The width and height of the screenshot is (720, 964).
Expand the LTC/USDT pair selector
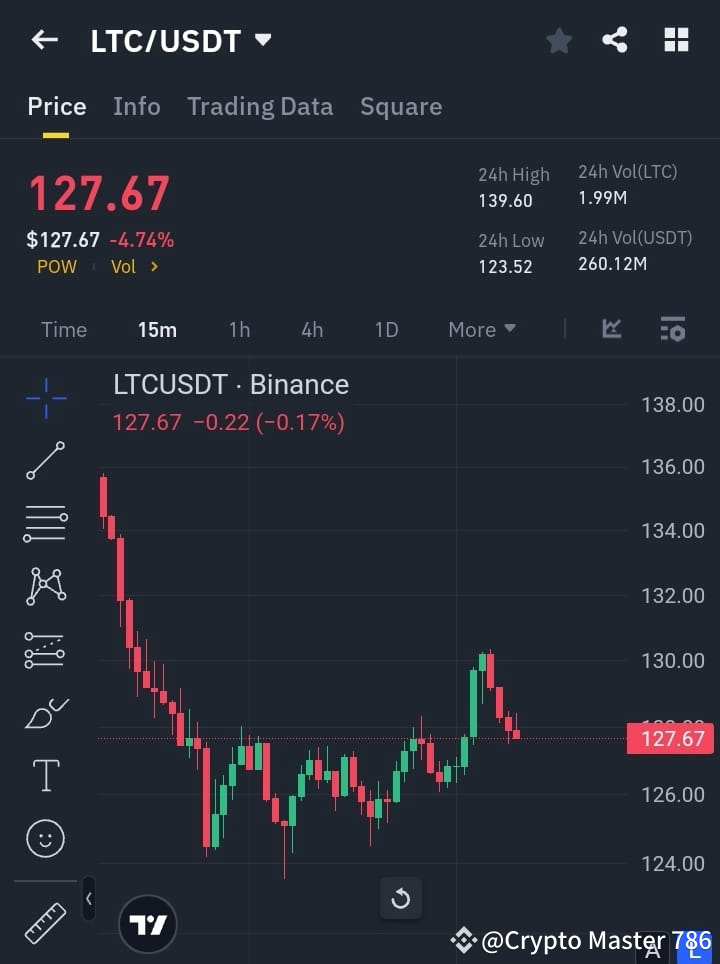[x=262, y=40]
